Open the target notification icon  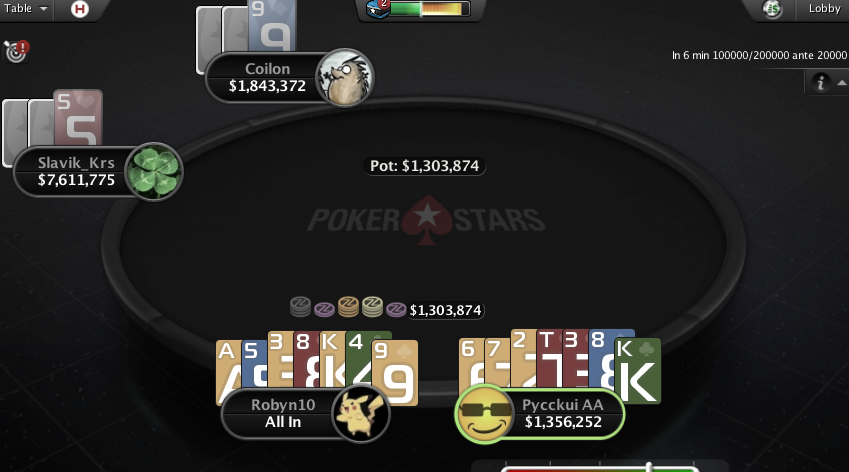pyautogui.click(x=15, y=51)
